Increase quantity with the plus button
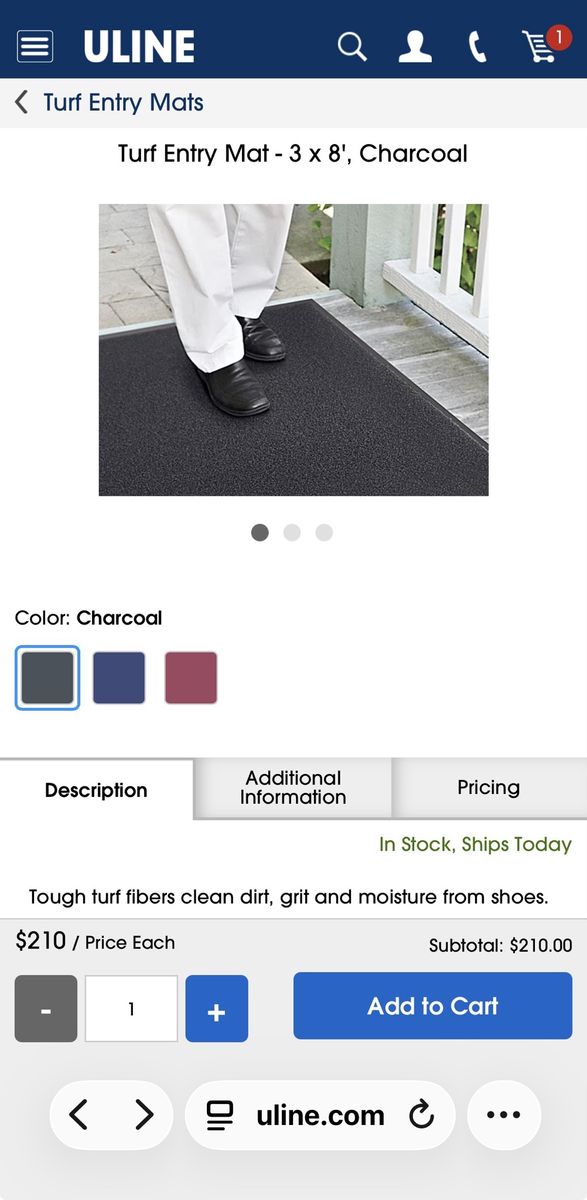Viewport: 587px width, 1200px height. tap(217, 1009)
